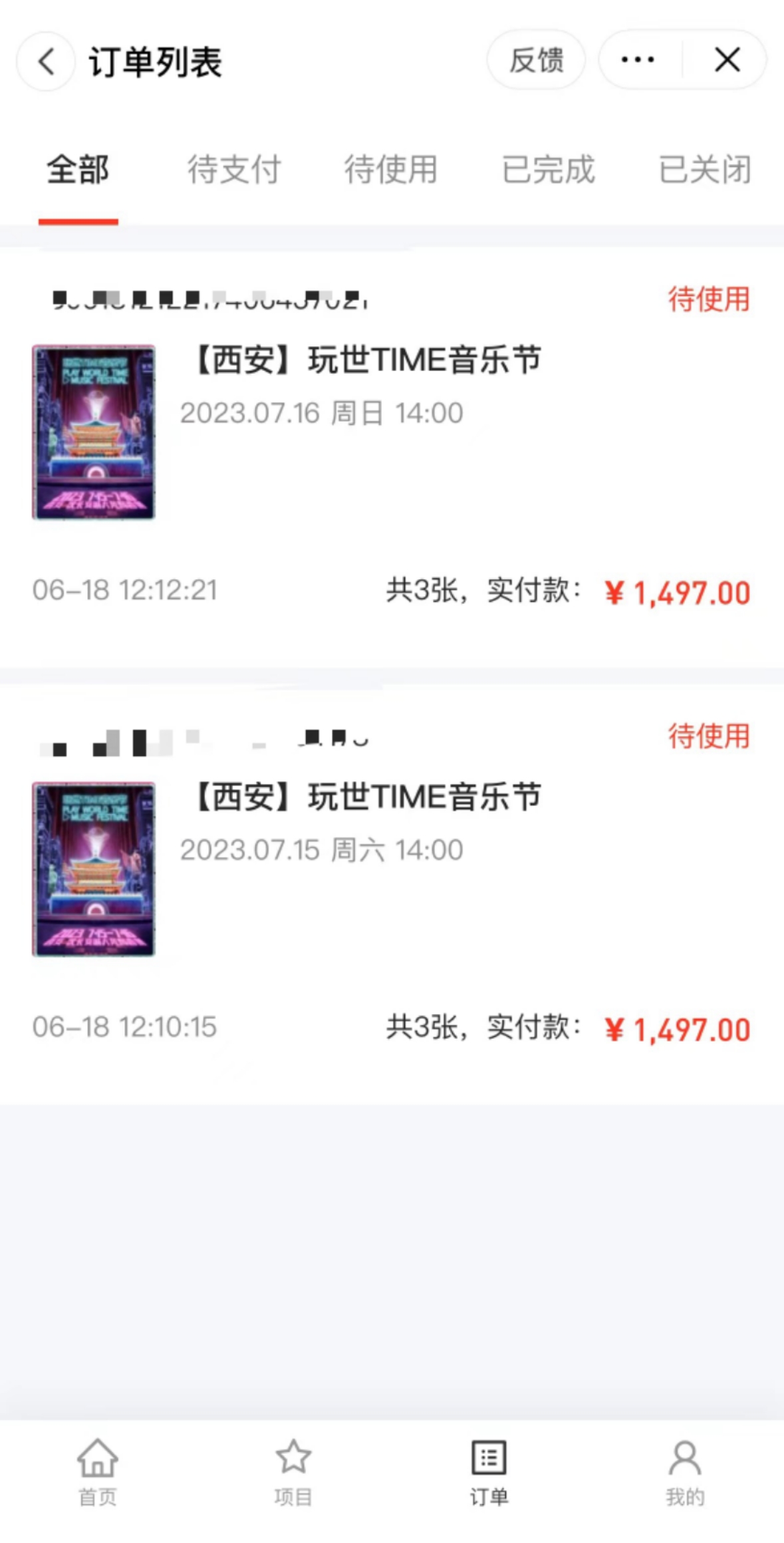The height and width of the screenshot is (1543, 784).
Task: Open the three-dot more options menu
Action: (637, 60)
